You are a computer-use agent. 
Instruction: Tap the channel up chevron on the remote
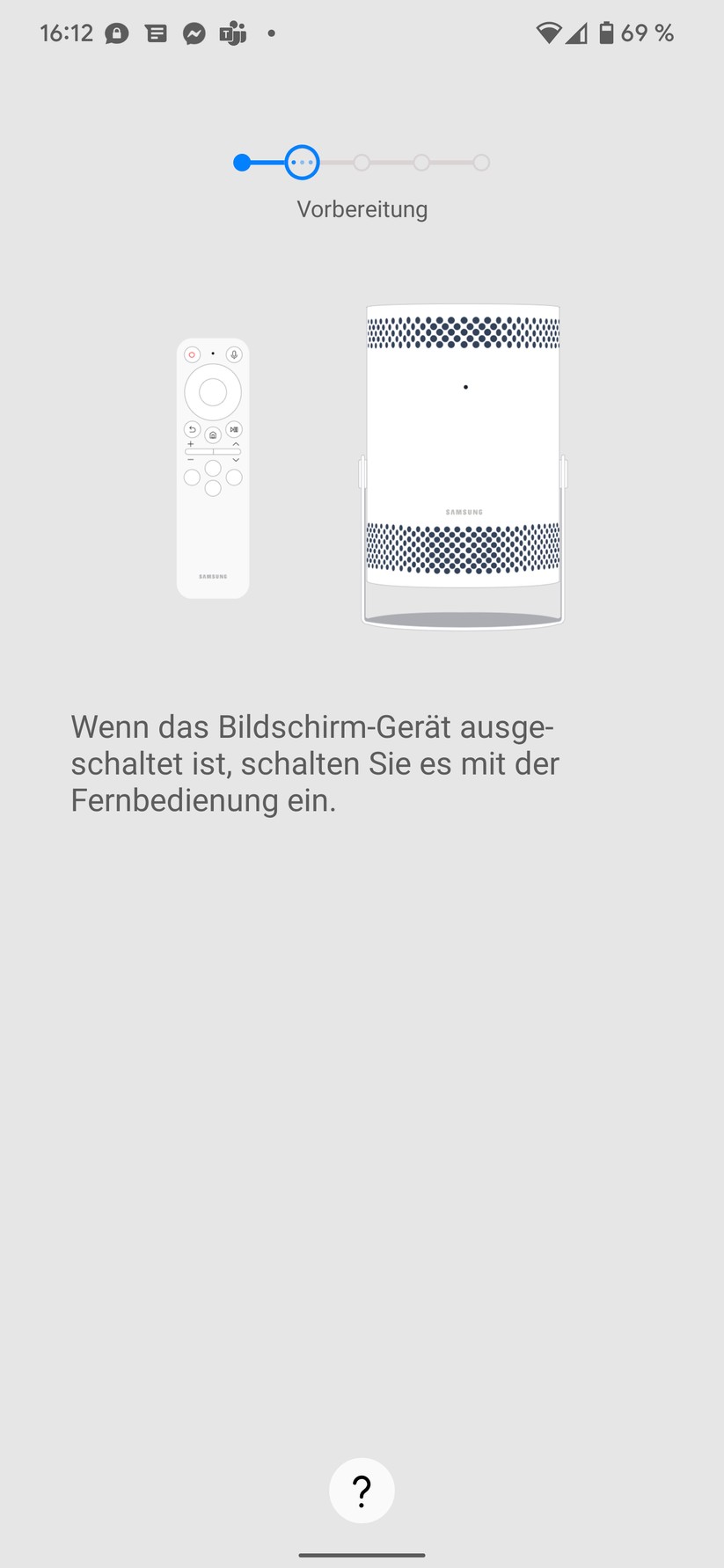(x=236, y=444)
